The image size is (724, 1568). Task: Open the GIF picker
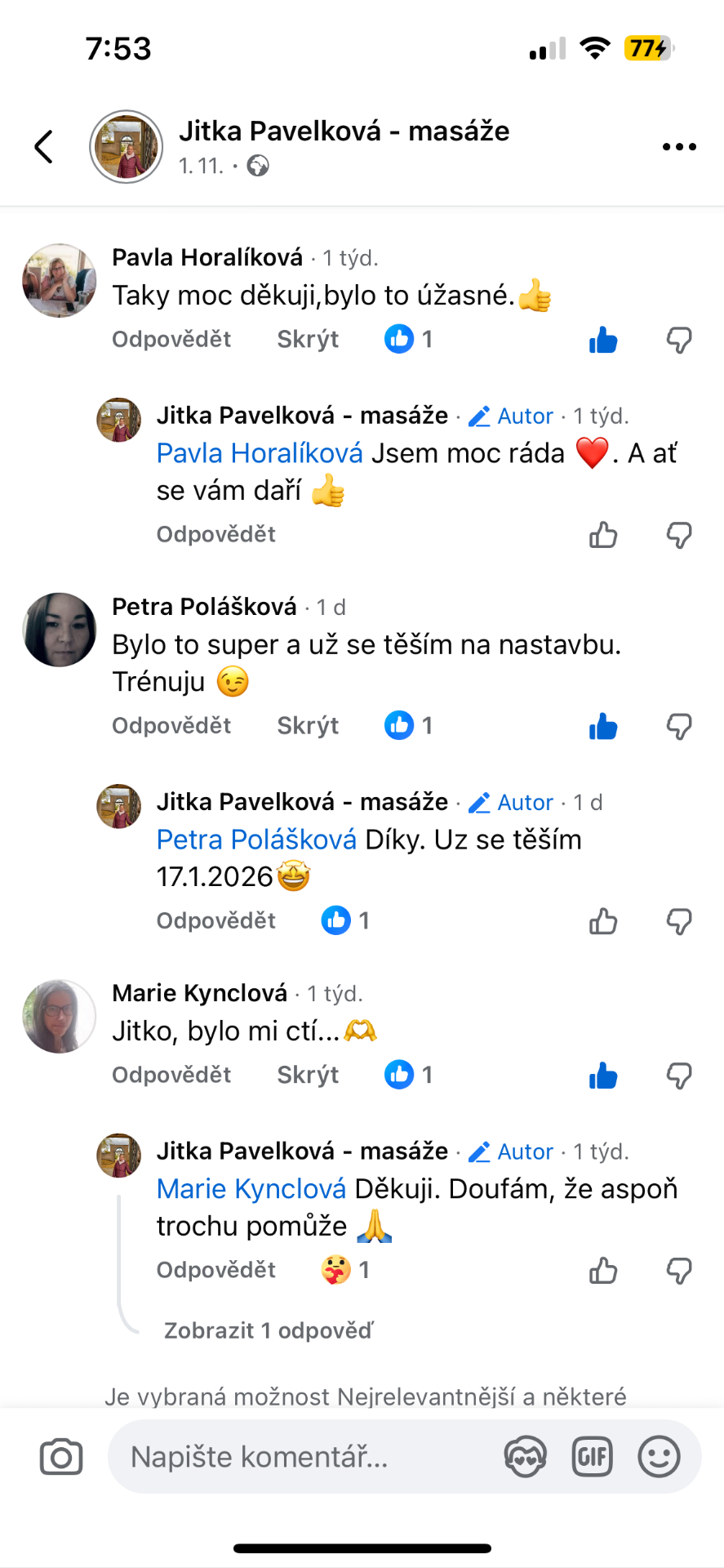[592, 1457]
